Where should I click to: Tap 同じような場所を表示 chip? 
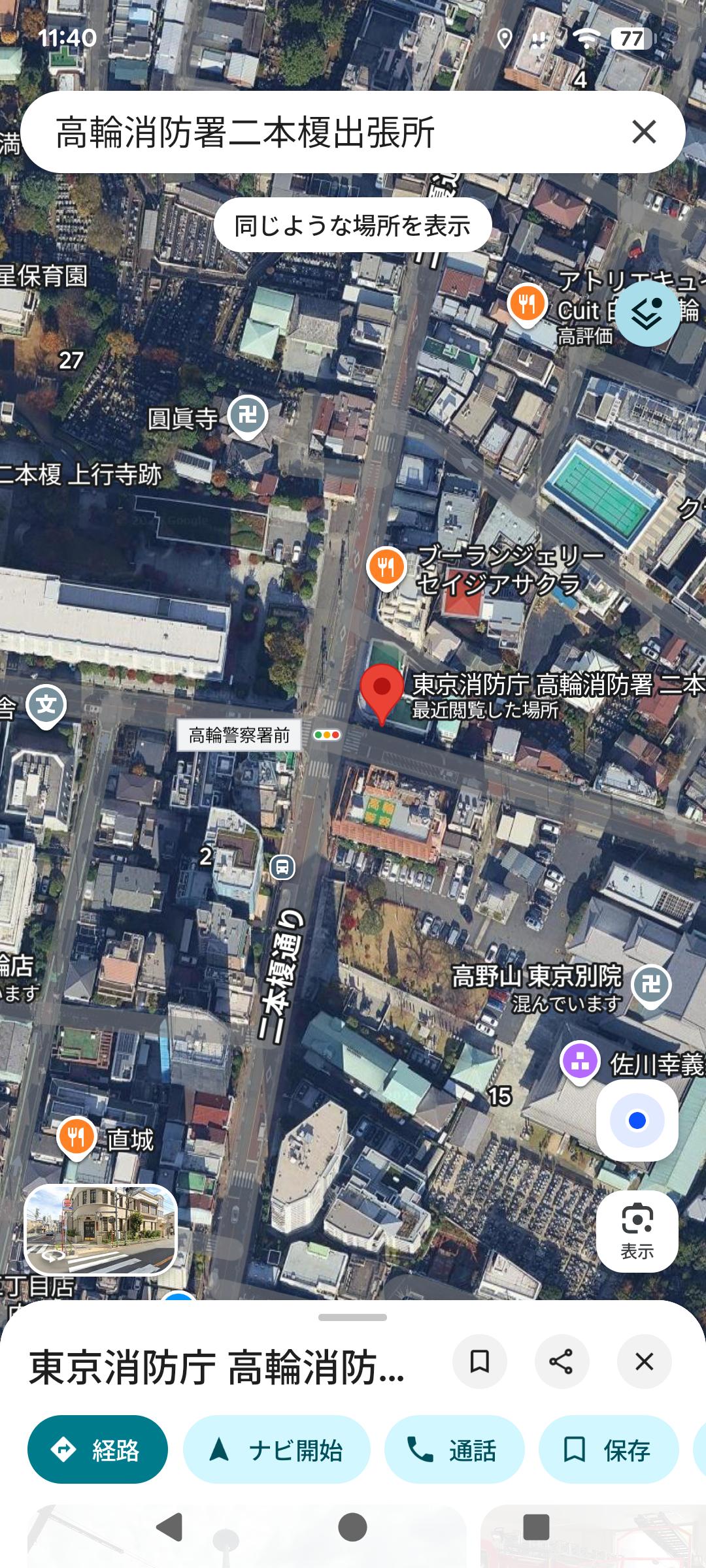pyautogui.click(x=352, y=225)
